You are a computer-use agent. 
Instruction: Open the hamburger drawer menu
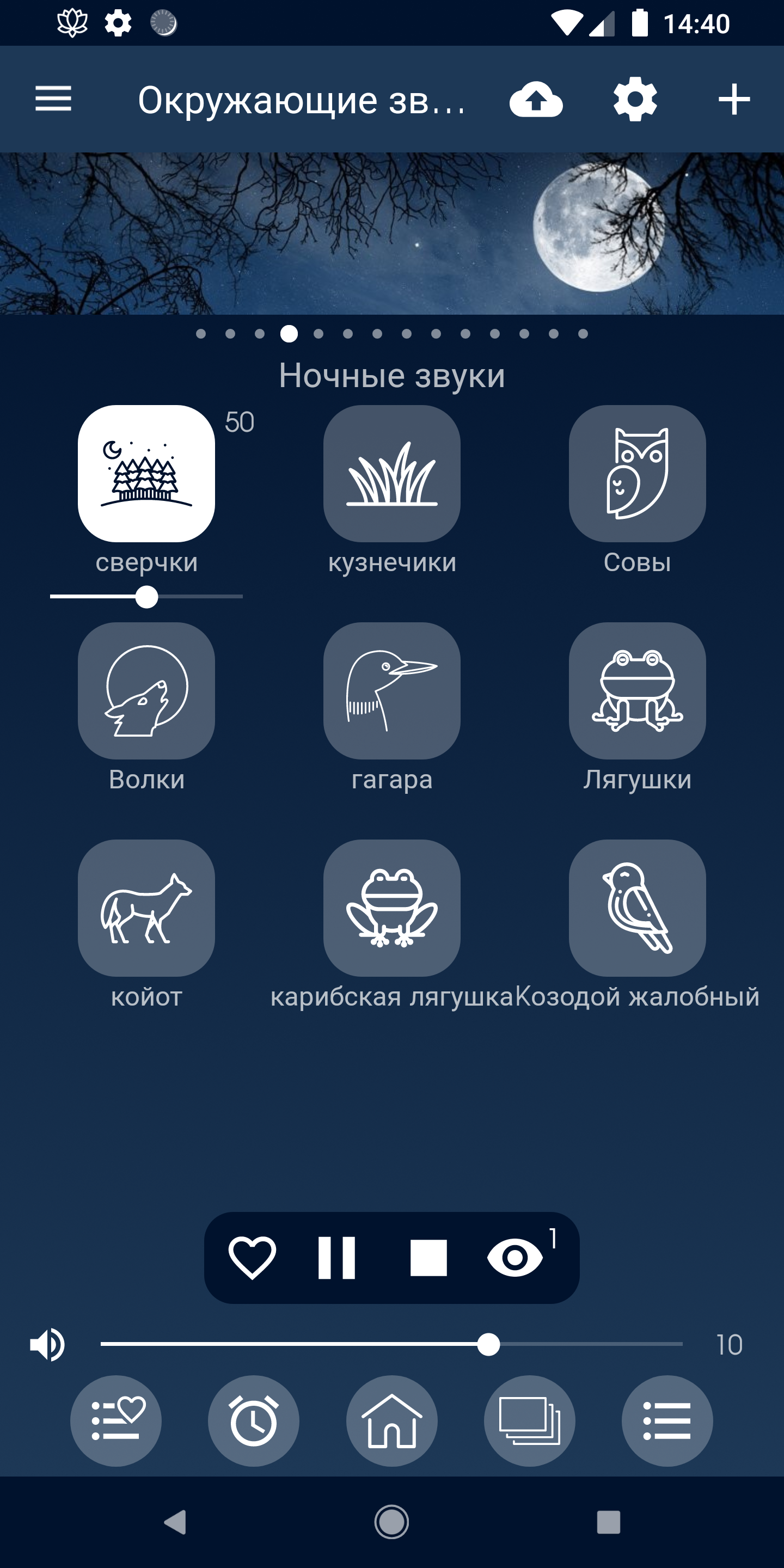pyautogui.click(x=53, y=99)
